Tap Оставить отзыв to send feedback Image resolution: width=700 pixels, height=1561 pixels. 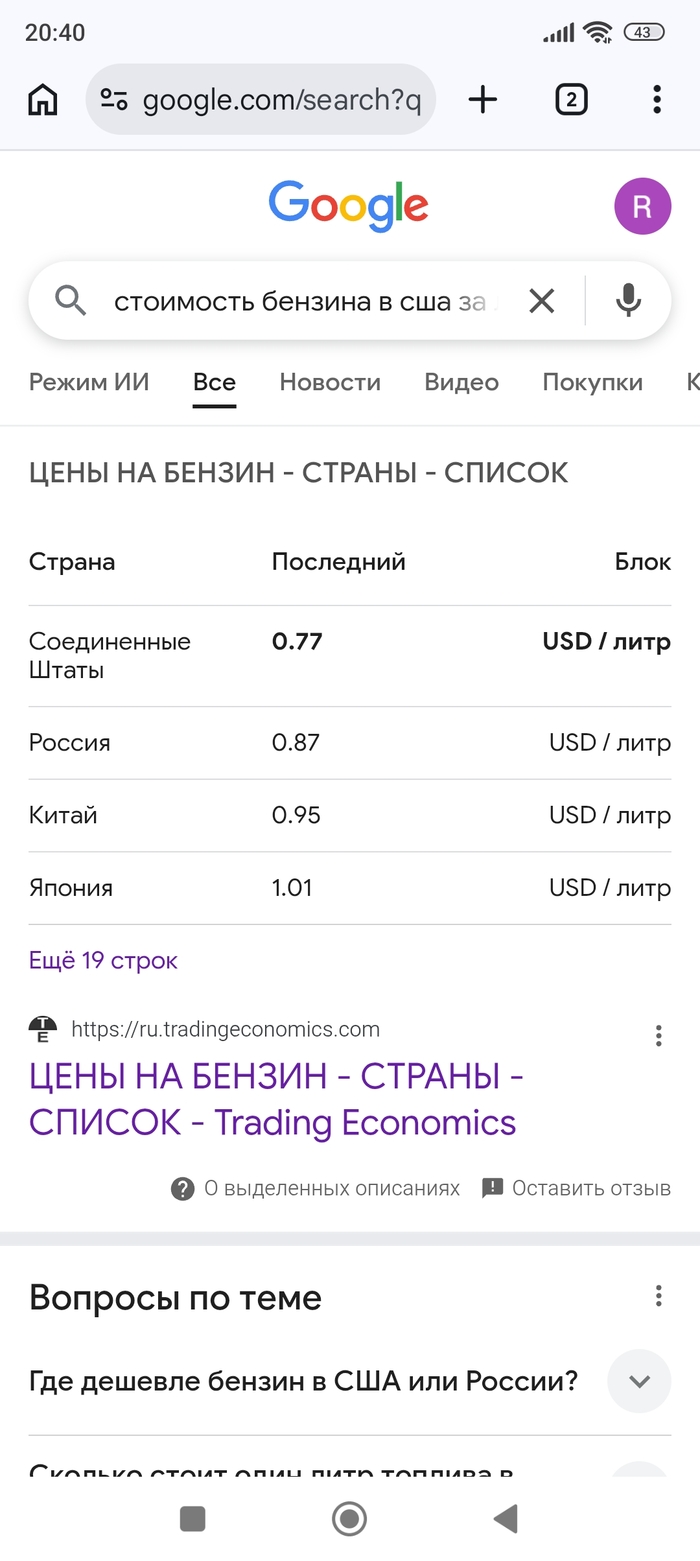[576, 1188]
